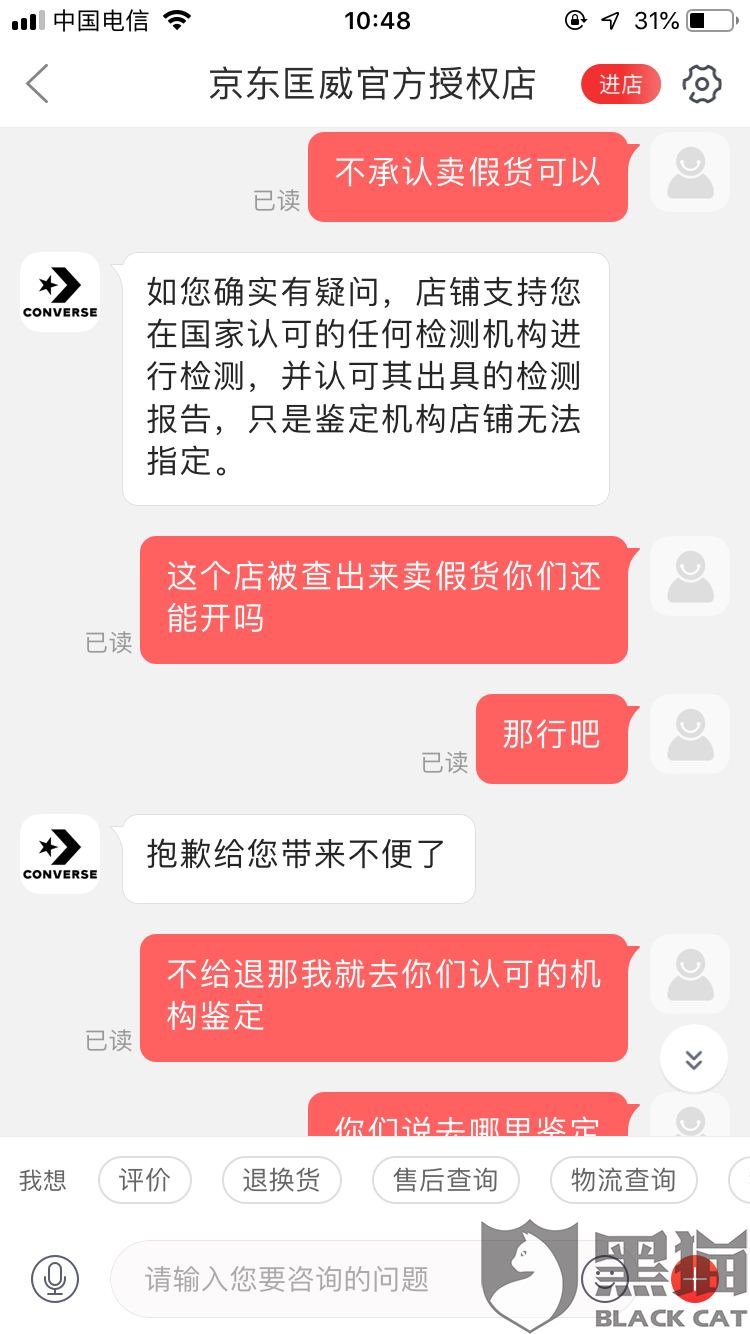Open the Converse store avatar beside 抱歉给您带来不便了

tap(60, 854)
